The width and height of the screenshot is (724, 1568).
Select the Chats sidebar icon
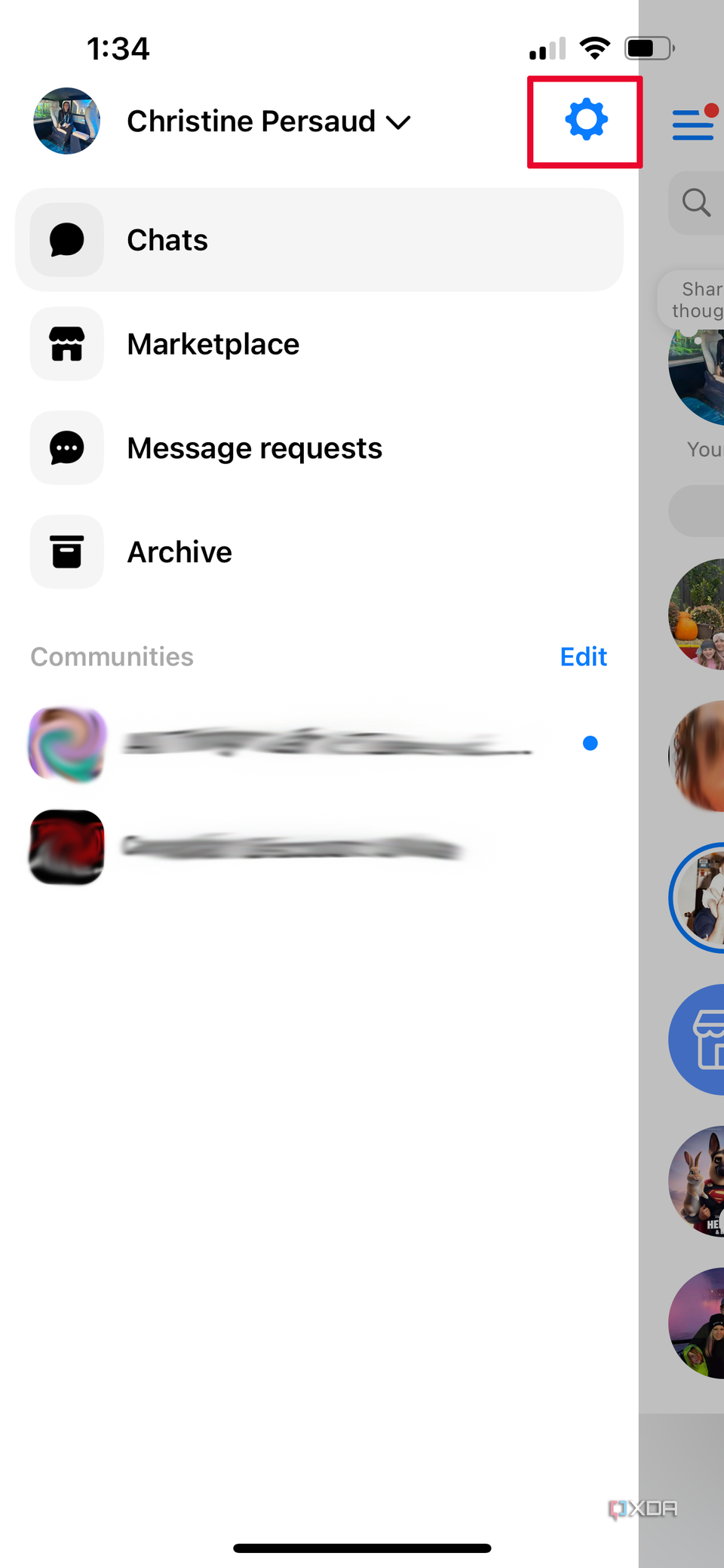(66, 239)
